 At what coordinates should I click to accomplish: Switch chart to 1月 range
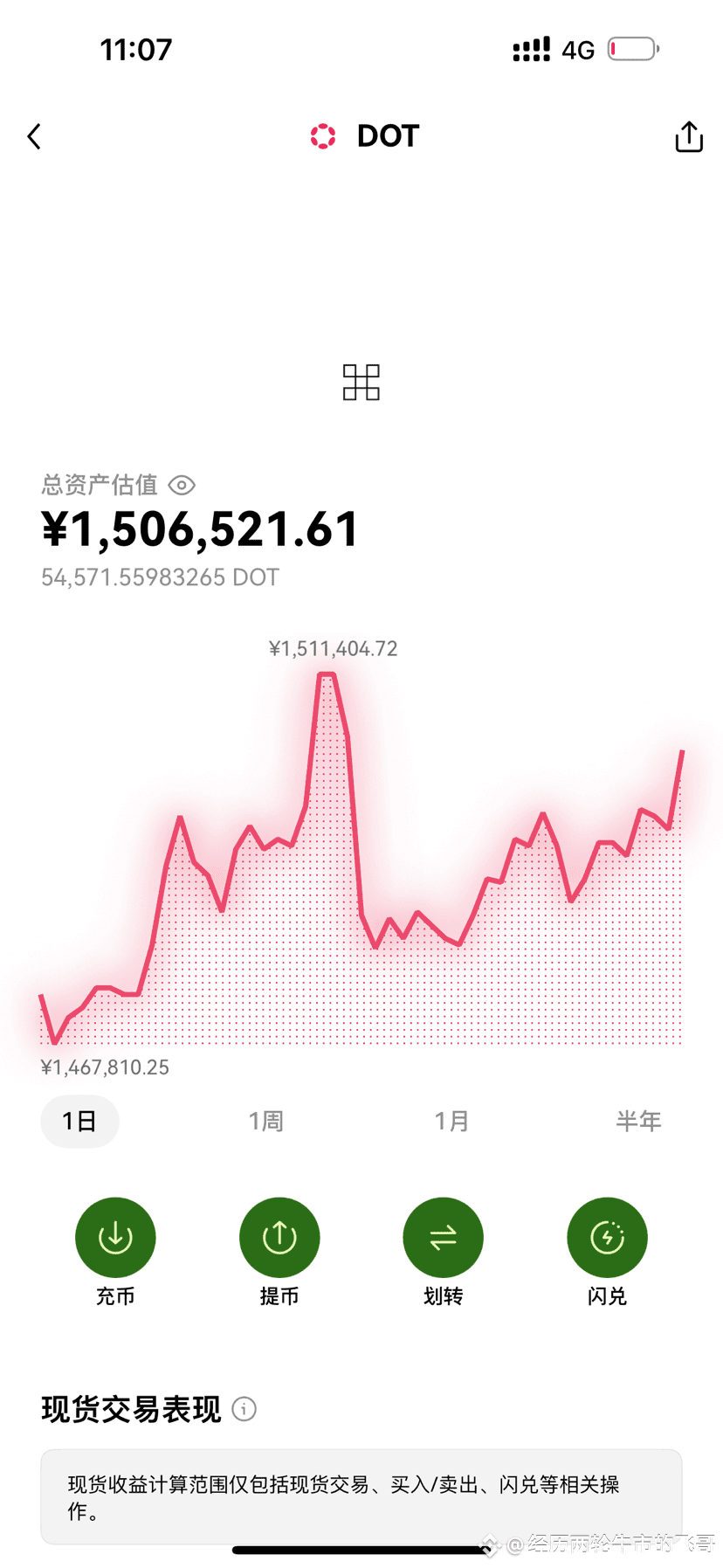[x=452, y=1121]
